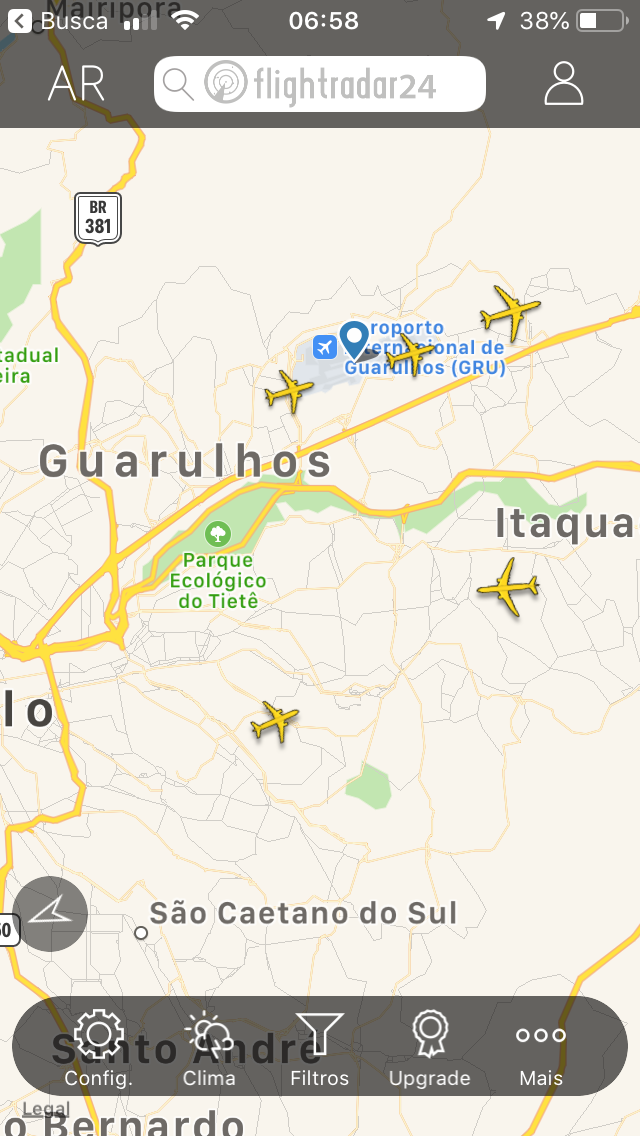
Task: Select the plane above São Caetano do Sul
Action: [275, 721]
